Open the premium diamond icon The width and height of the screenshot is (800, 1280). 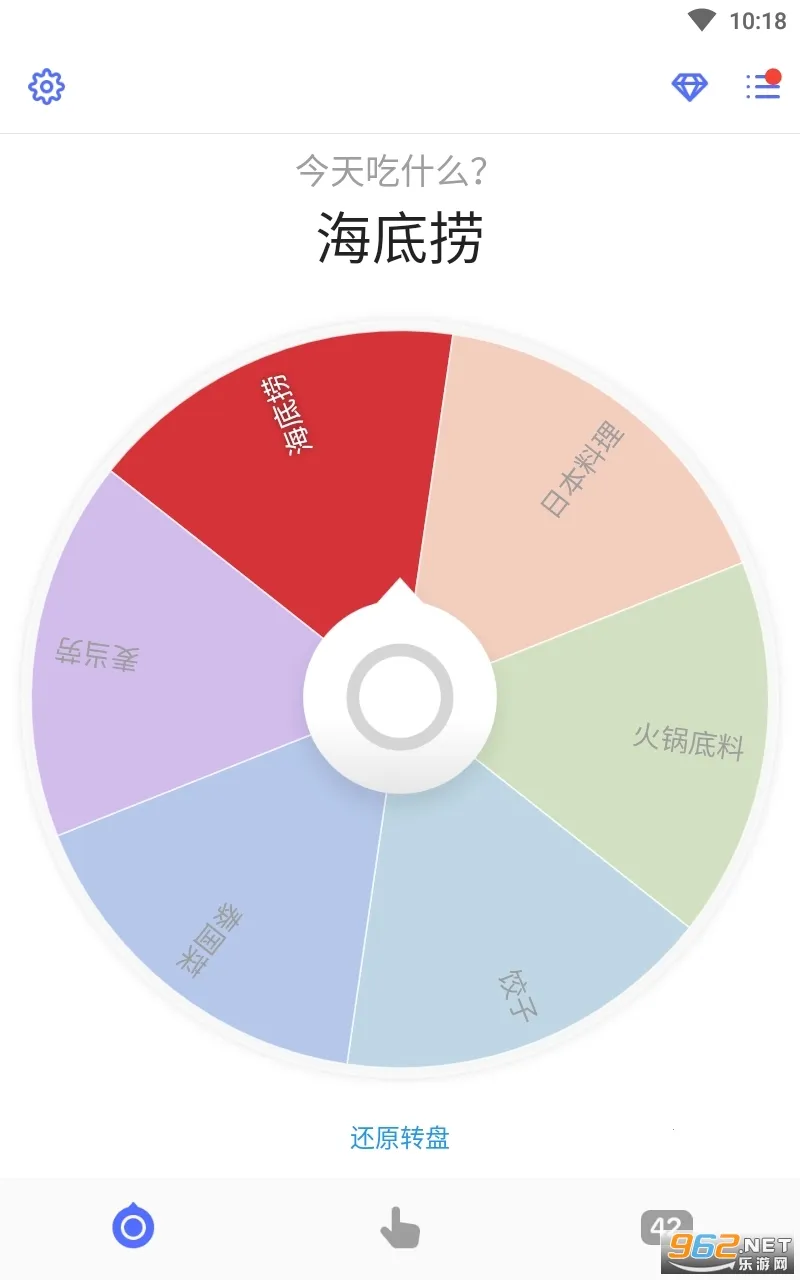(x=689, y=87)
